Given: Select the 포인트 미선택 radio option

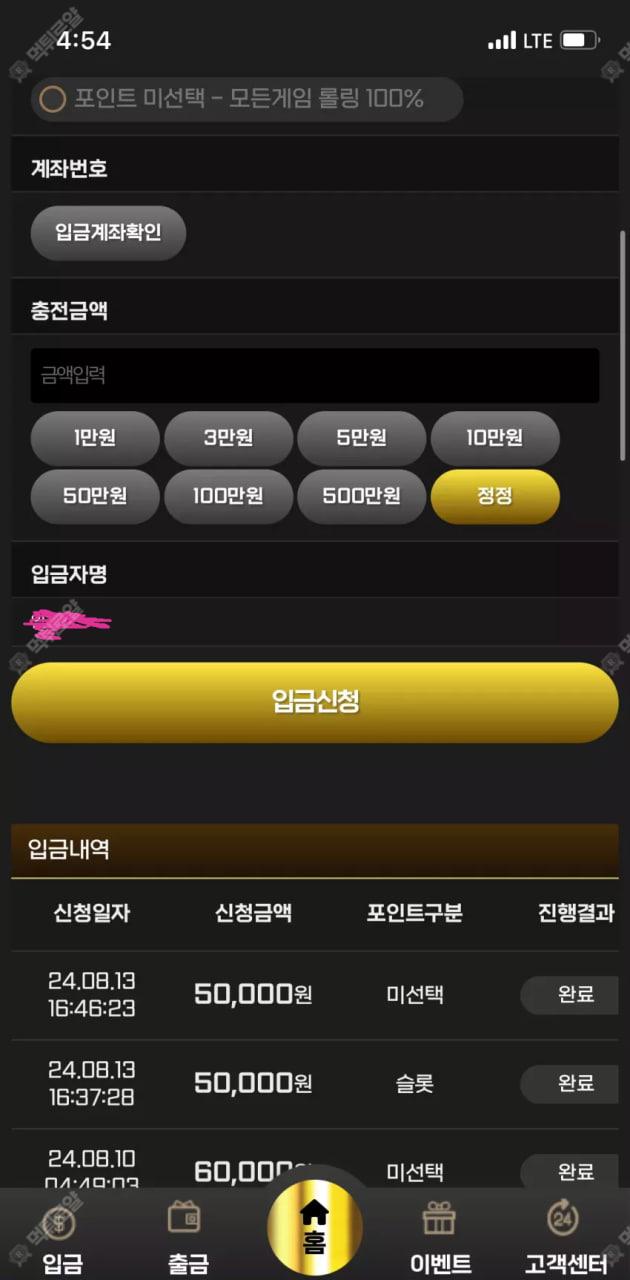Looking at the screenshot, I should tap(52, 99).
